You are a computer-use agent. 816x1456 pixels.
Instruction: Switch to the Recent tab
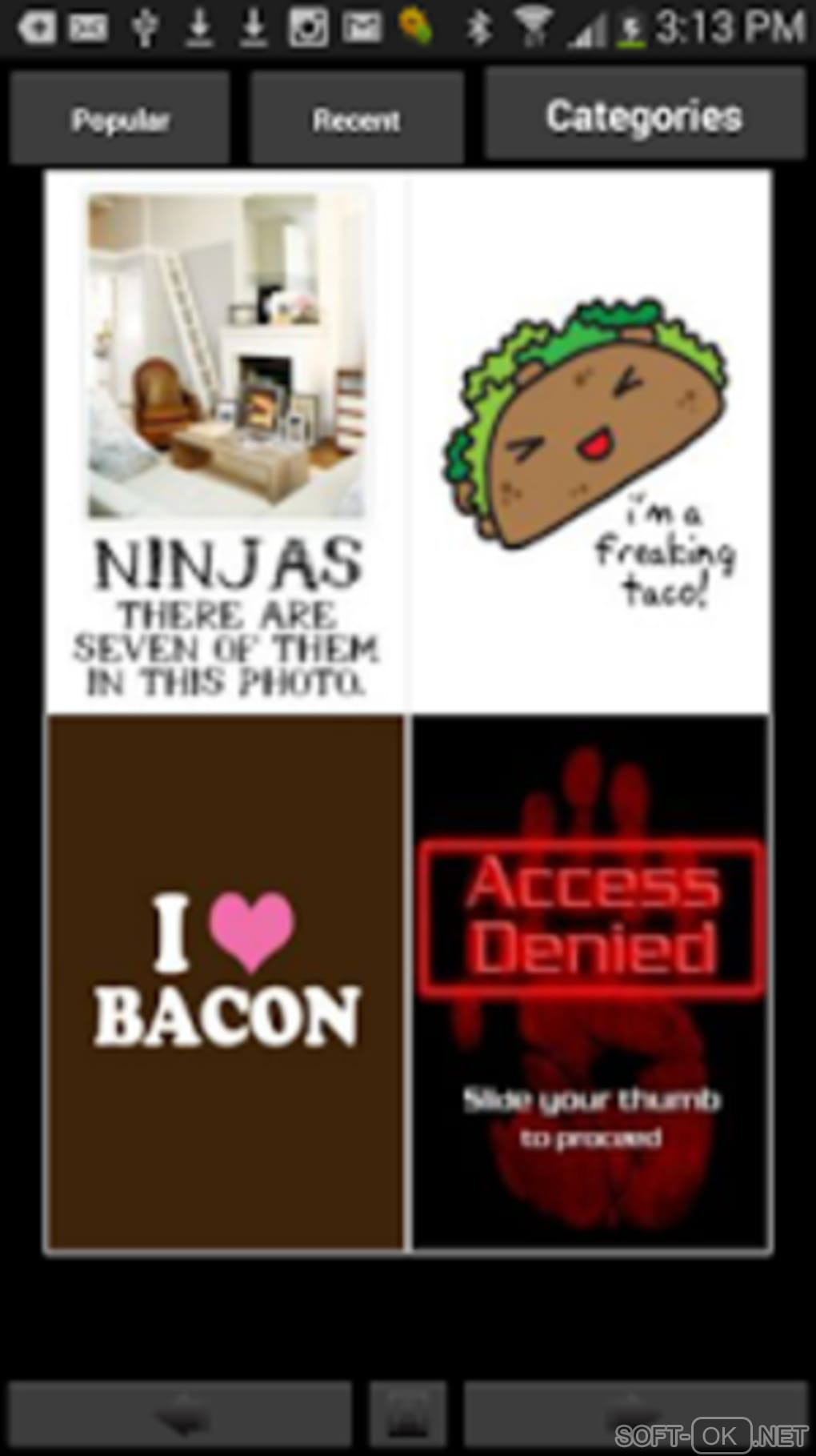click(356, 118)
